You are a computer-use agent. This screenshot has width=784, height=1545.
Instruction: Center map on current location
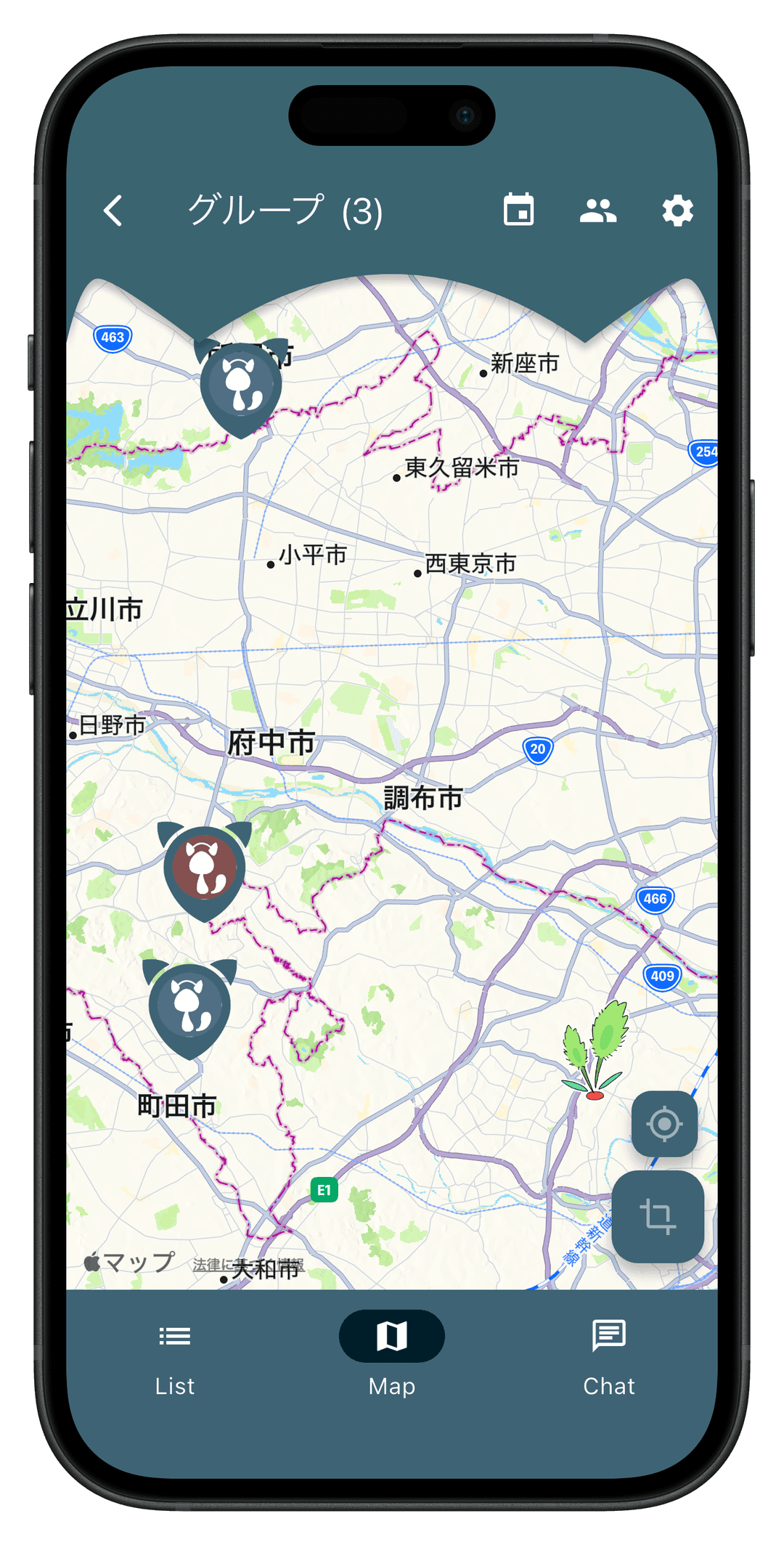point(663,1124)
